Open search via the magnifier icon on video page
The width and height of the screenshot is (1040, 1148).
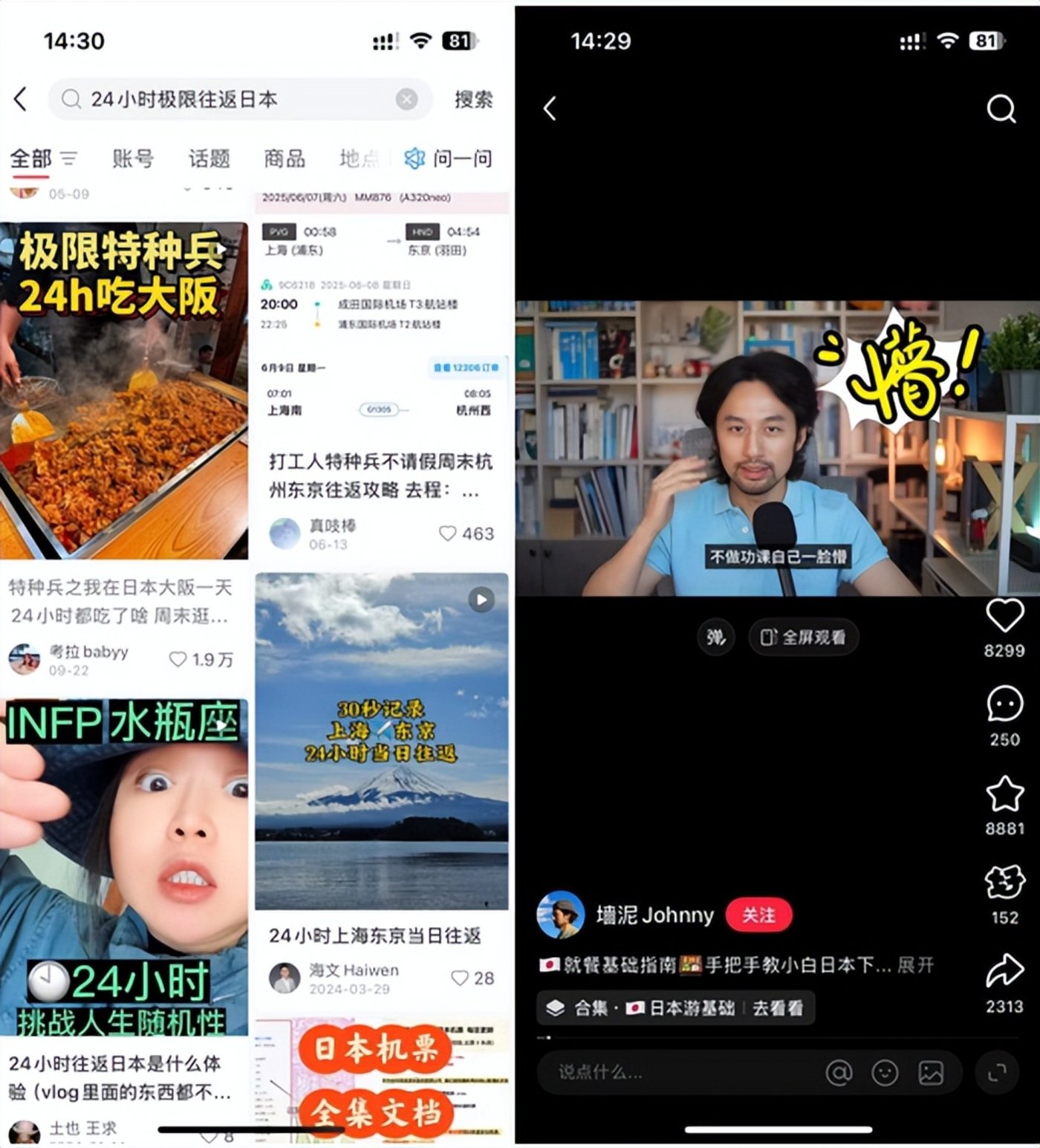click(1002, 108)
